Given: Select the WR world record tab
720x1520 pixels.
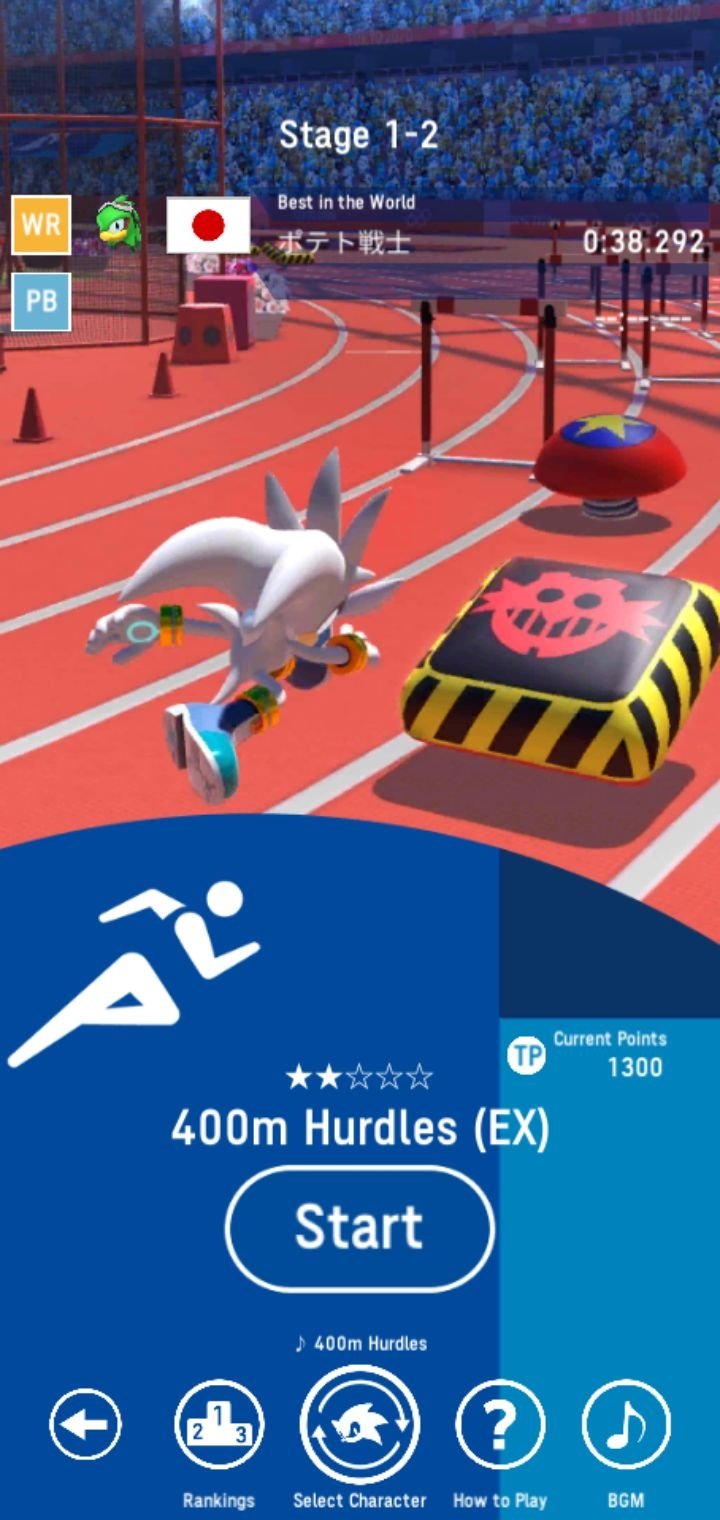Looking at the screenshot, I should click(x=41, y=225).
